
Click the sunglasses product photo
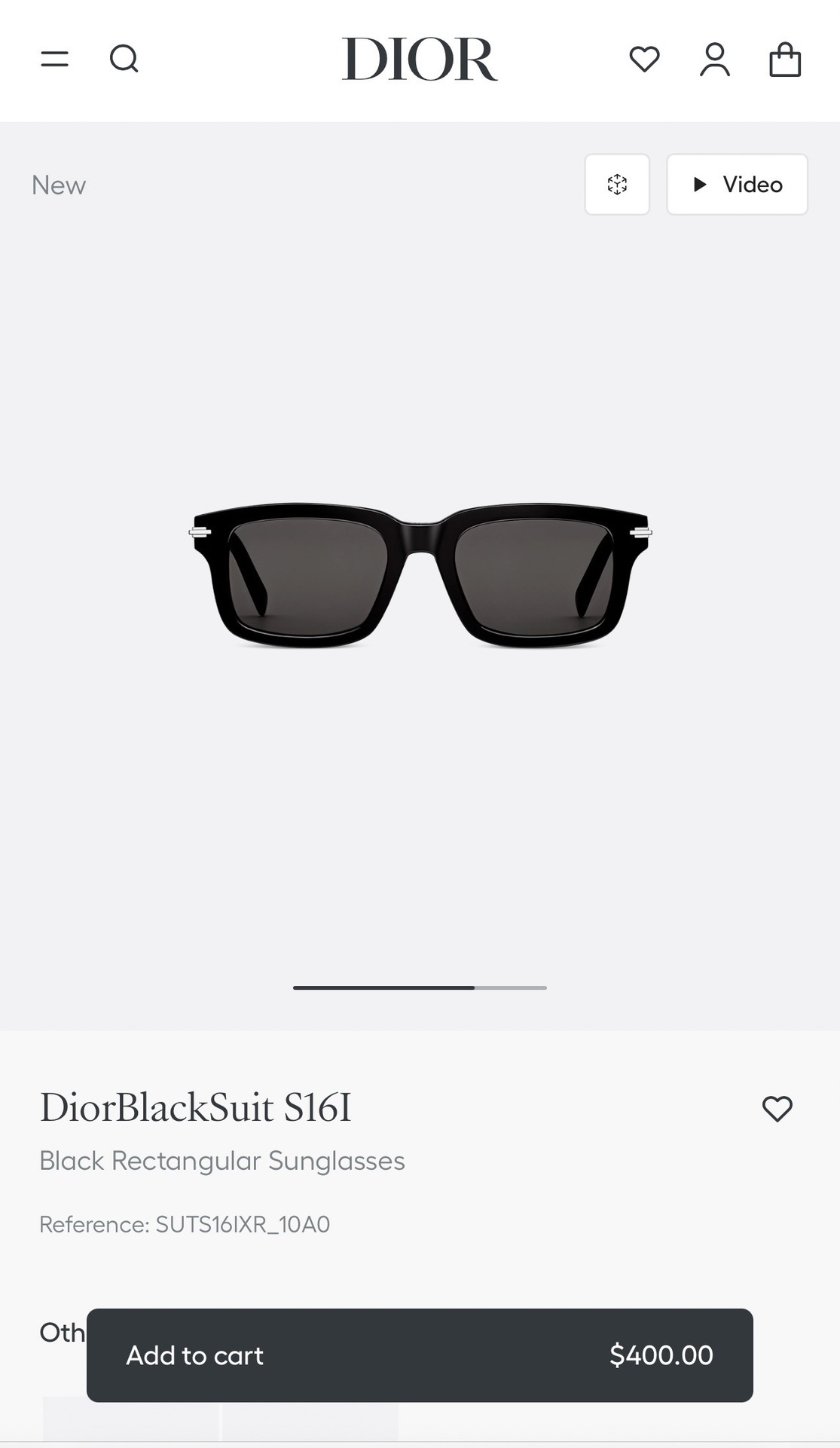click(420, 577)
